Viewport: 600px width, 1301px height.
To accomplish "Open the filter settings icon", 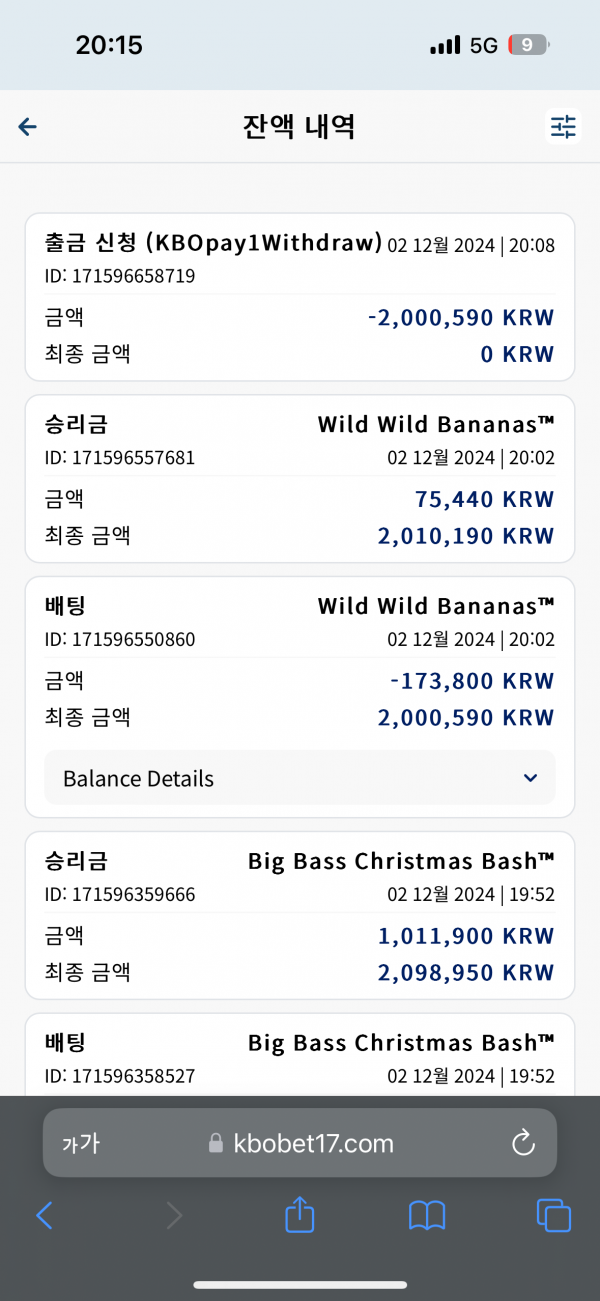I will (x=564, y=126).
